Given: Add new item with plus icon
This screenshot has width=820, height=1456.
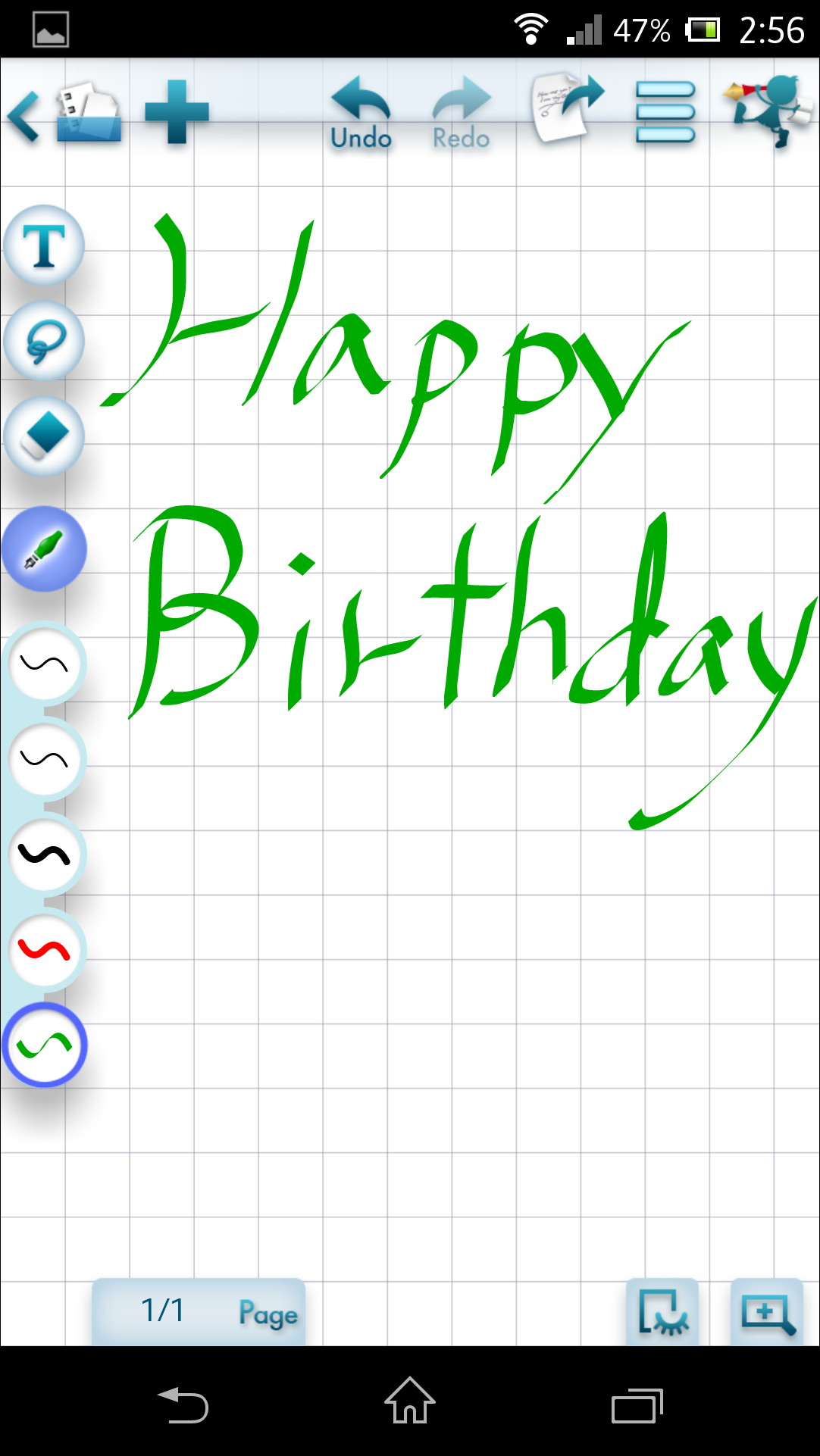Looking at the screenshot, I should tap(177, 111).
